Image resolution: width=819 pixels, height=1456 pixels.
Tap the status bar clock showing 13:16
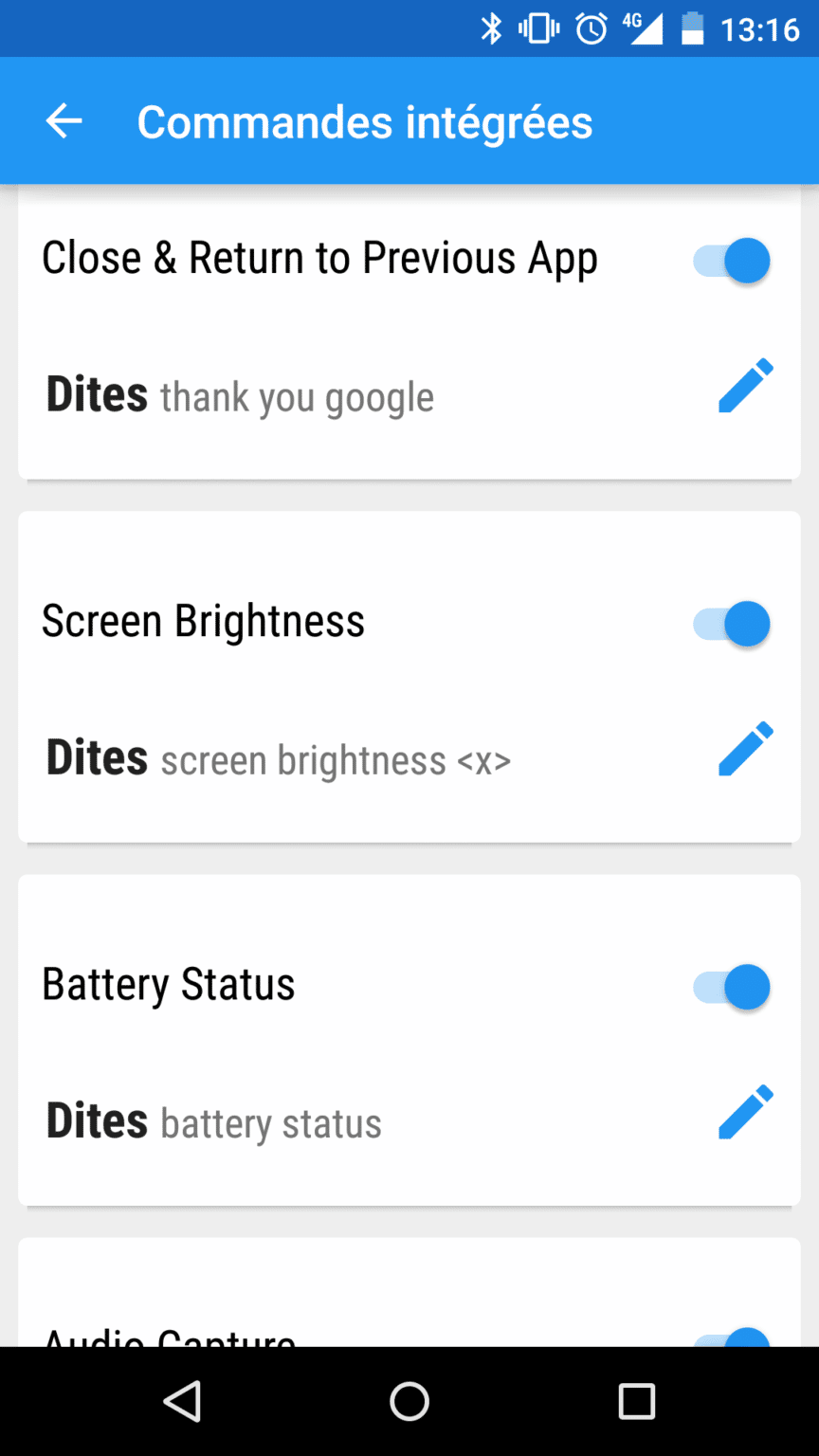[758, 29]
